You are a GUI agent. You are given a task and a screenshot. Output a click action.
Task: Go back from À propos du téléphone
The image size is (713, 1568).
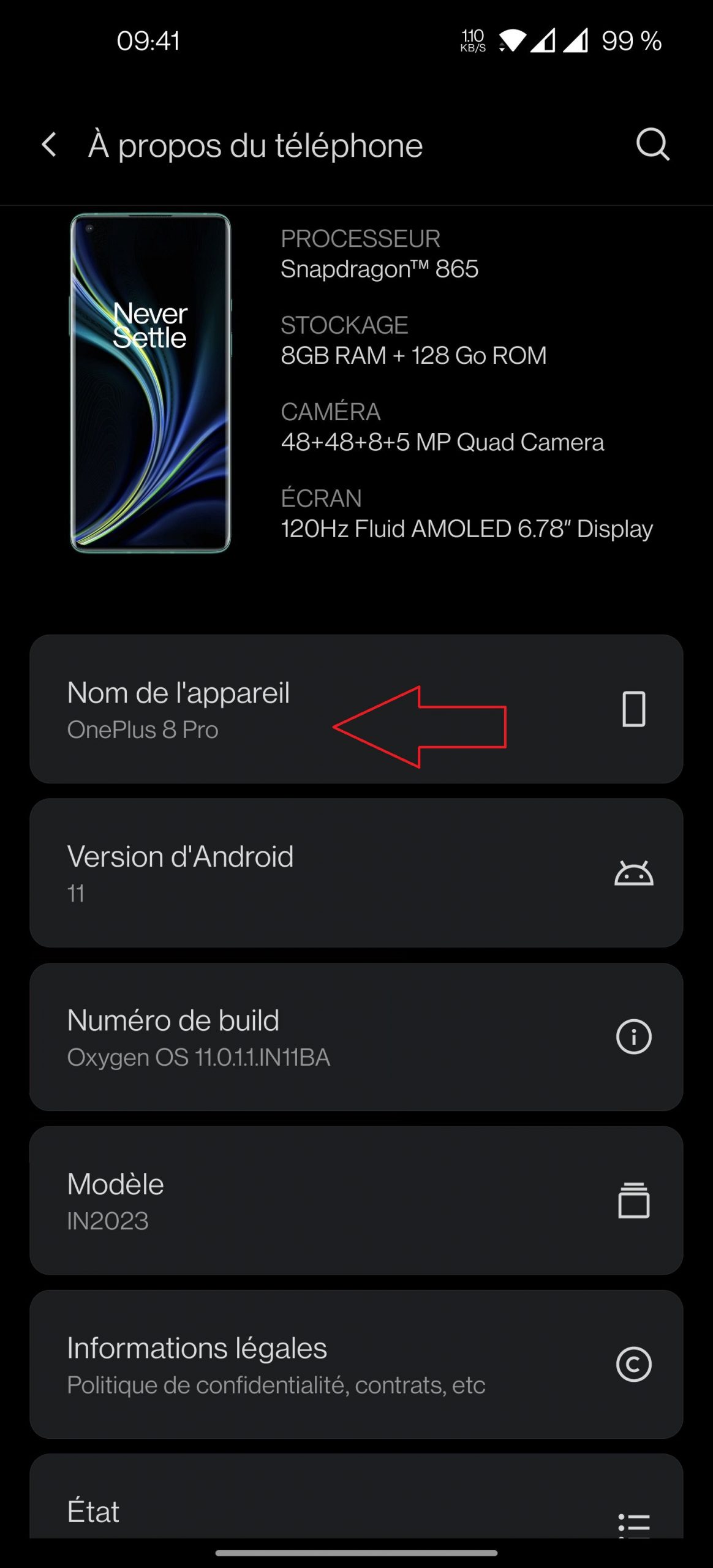[x=50, y=145]
